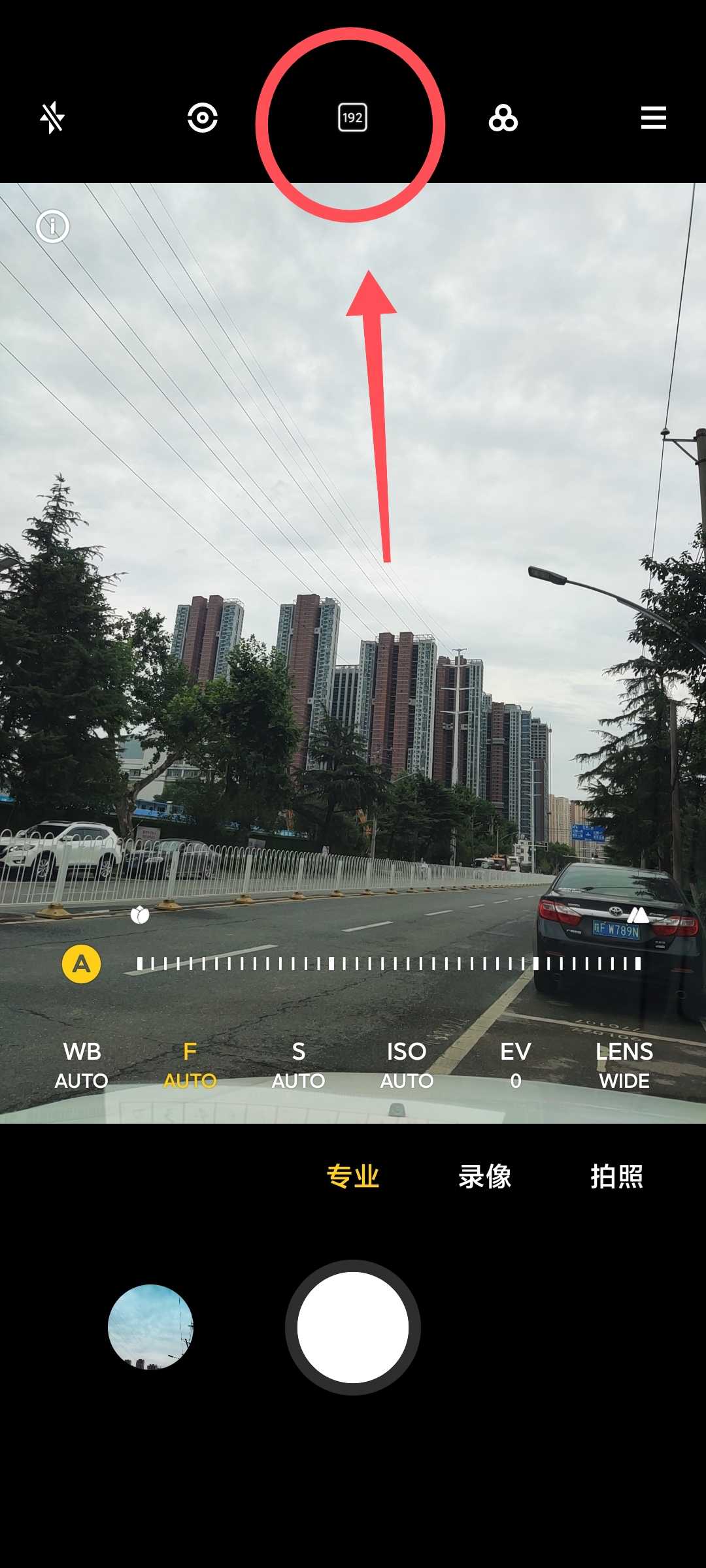Switch to 录像 video mode
Viewport: 706px width, 1568px height.
[484, 1177]
